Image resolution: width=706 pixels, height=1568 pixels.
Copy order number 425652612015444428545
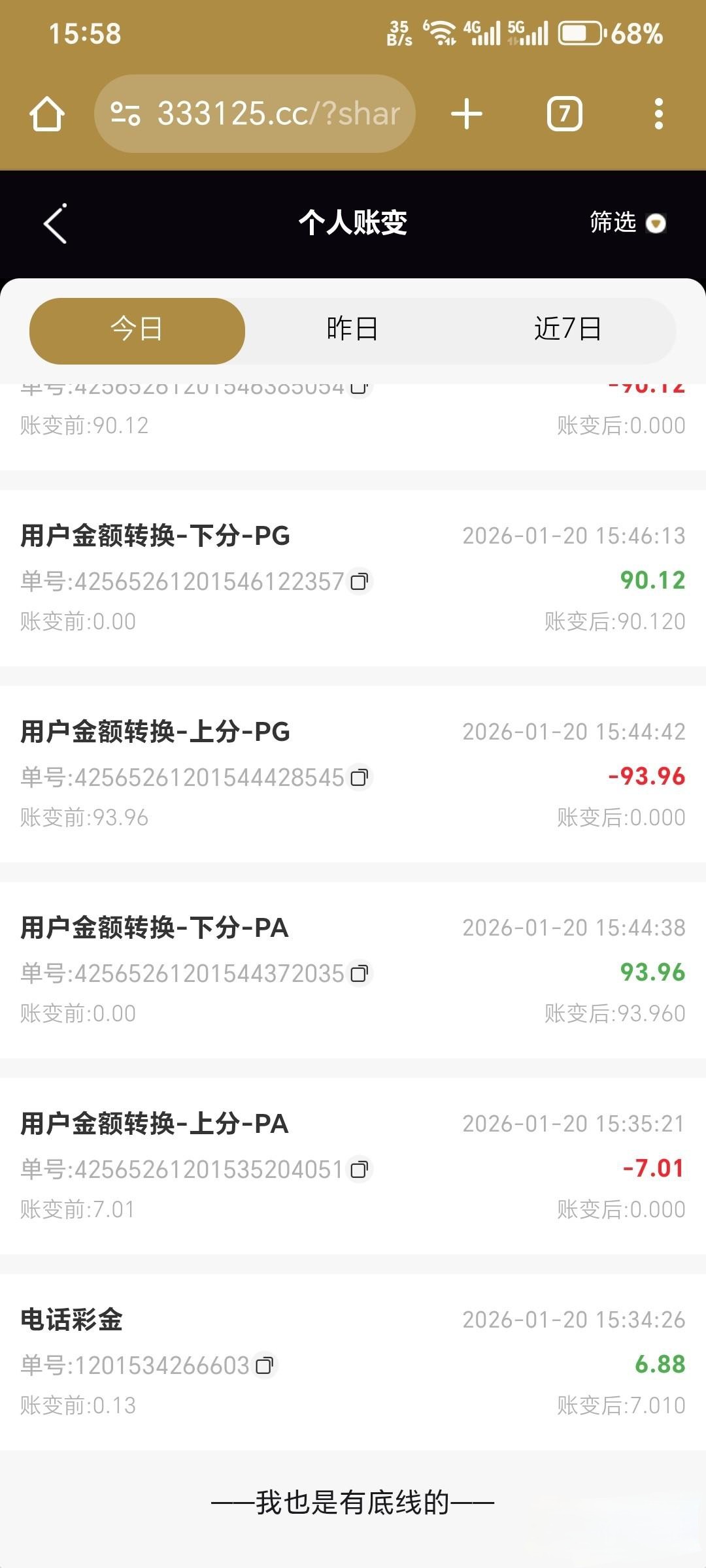(x=360, y=777)
